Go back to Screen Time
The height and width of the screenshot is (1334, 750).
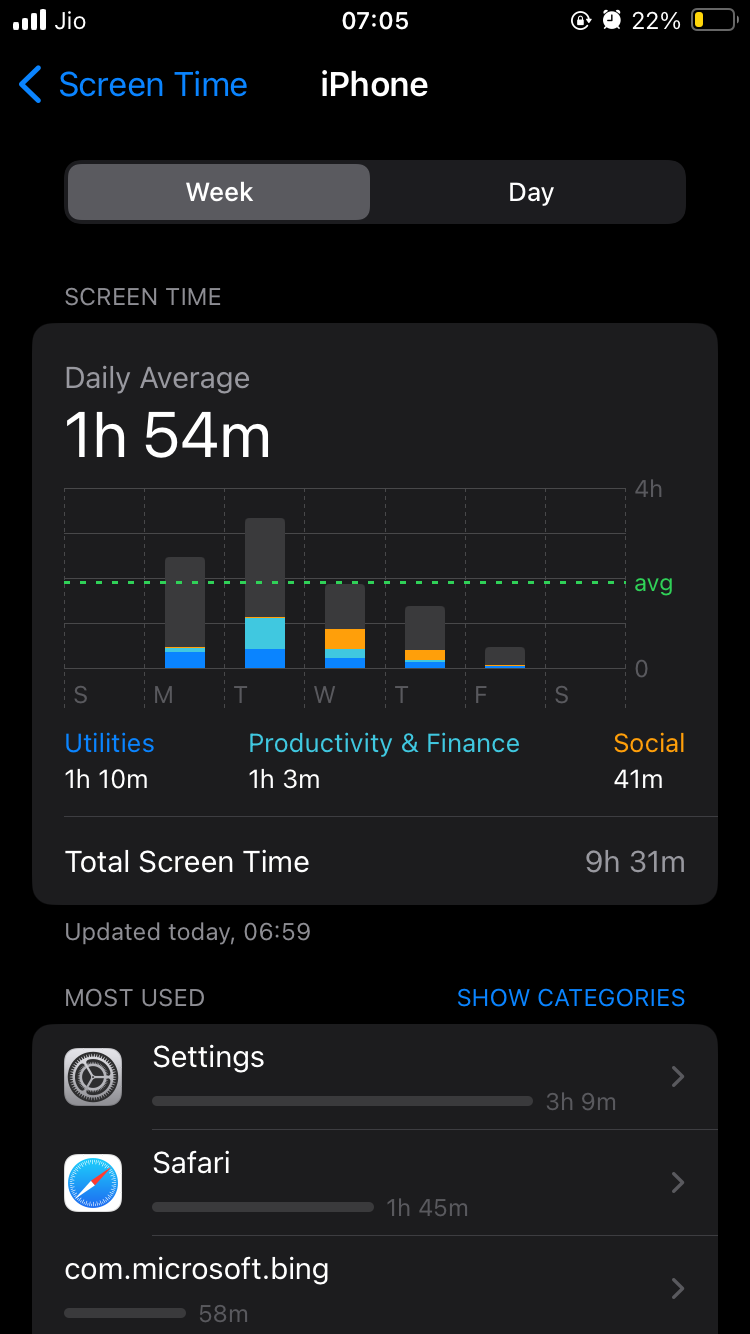[x=133, y=85]
